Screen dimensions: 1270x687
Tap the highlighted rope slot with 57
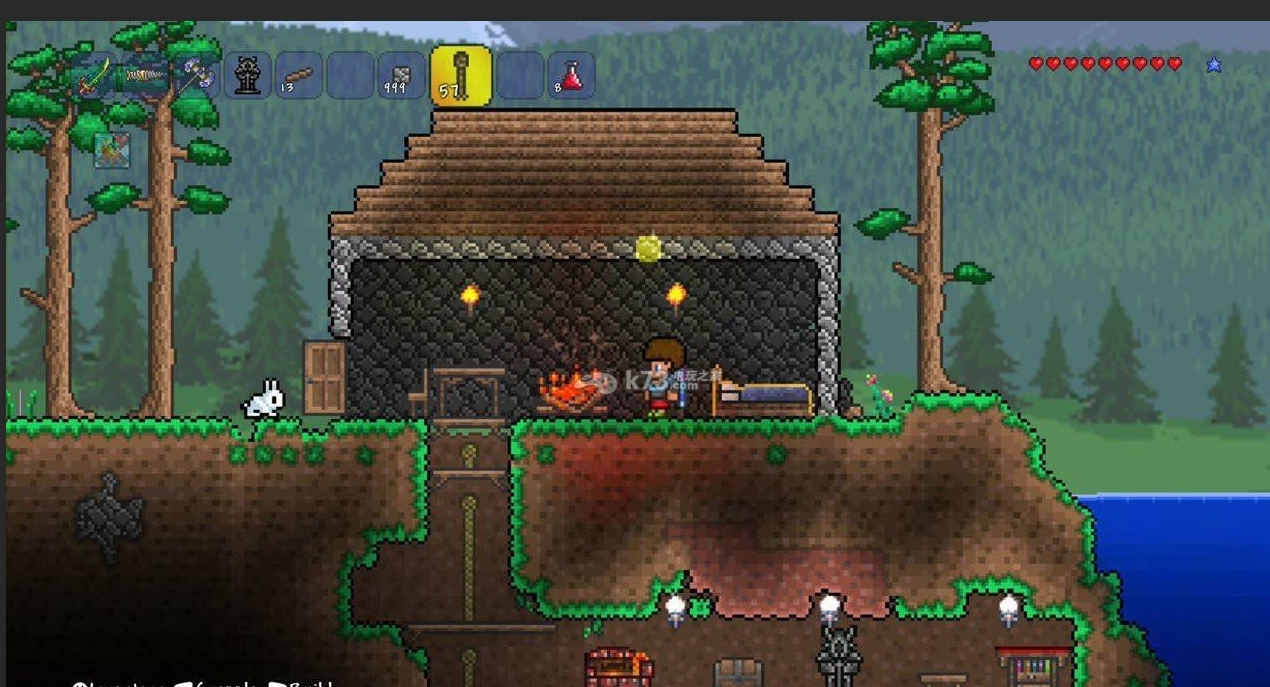click(461, 76)
